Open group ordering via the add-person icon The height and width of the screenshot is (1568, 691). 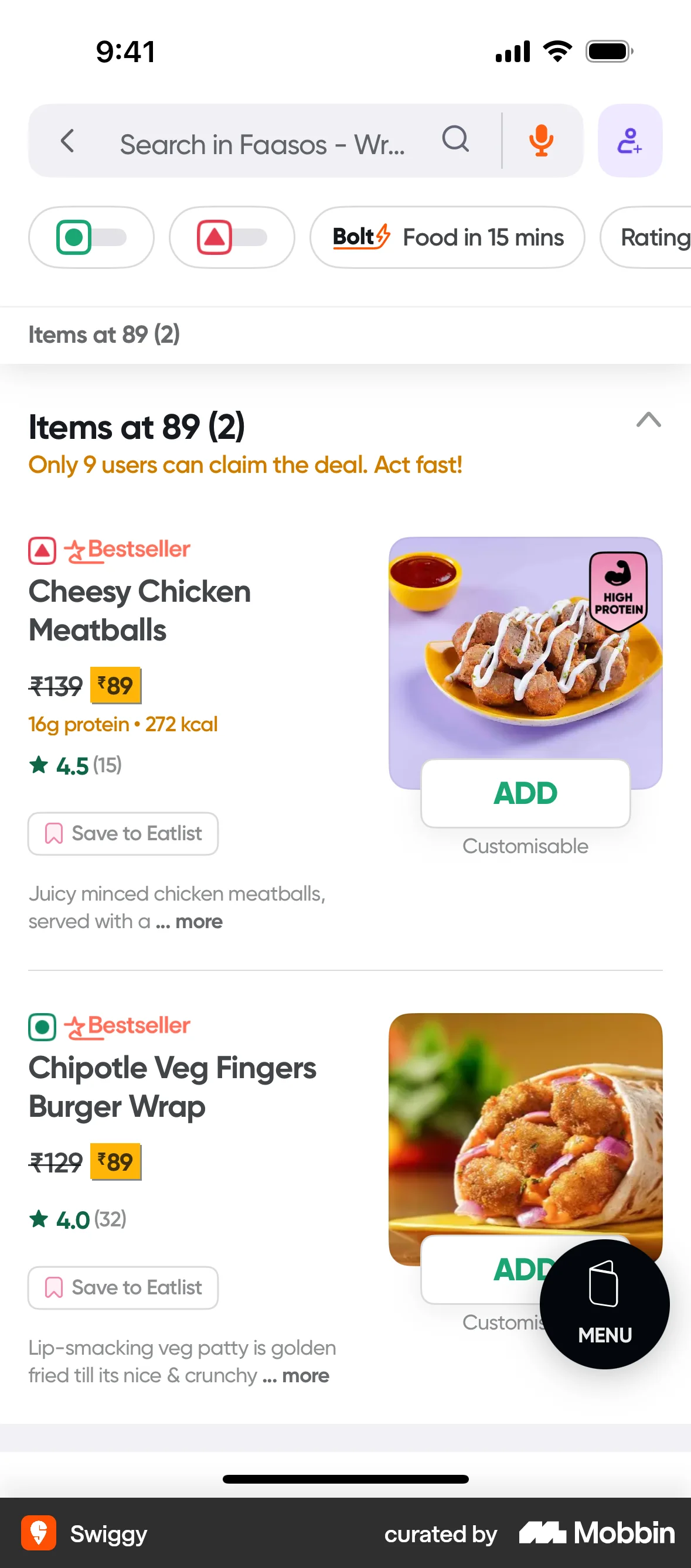point(630,141)
